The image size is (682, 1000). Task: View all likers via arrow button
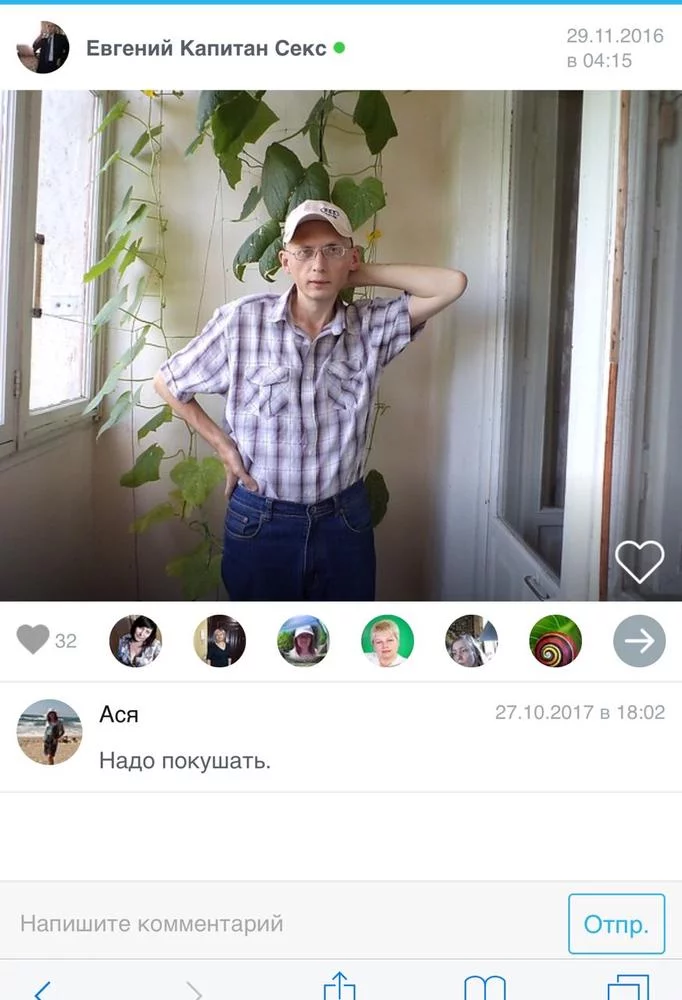639,641
